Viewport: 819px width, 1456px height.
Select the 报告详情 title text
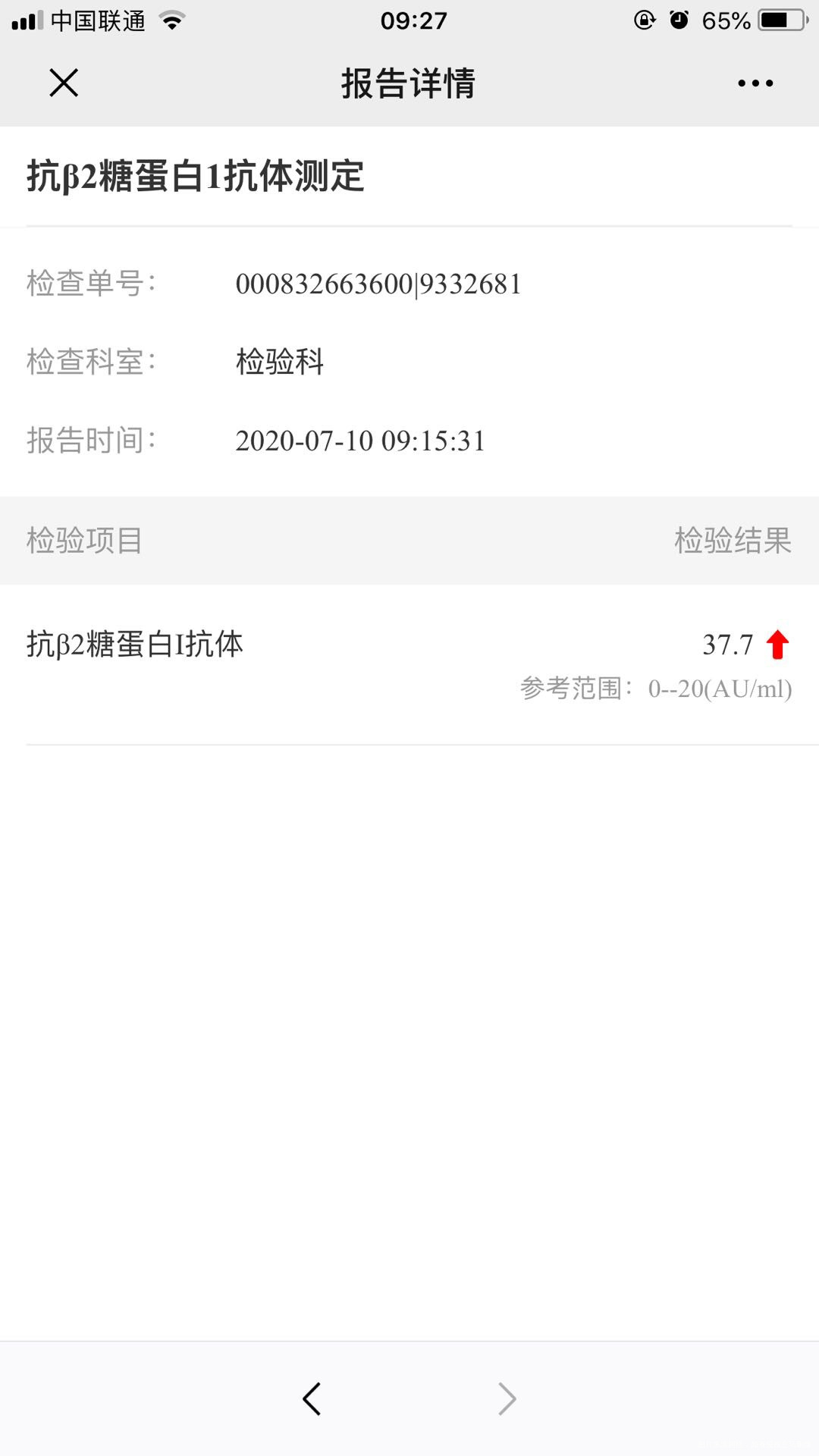click(x=408, y=86)
